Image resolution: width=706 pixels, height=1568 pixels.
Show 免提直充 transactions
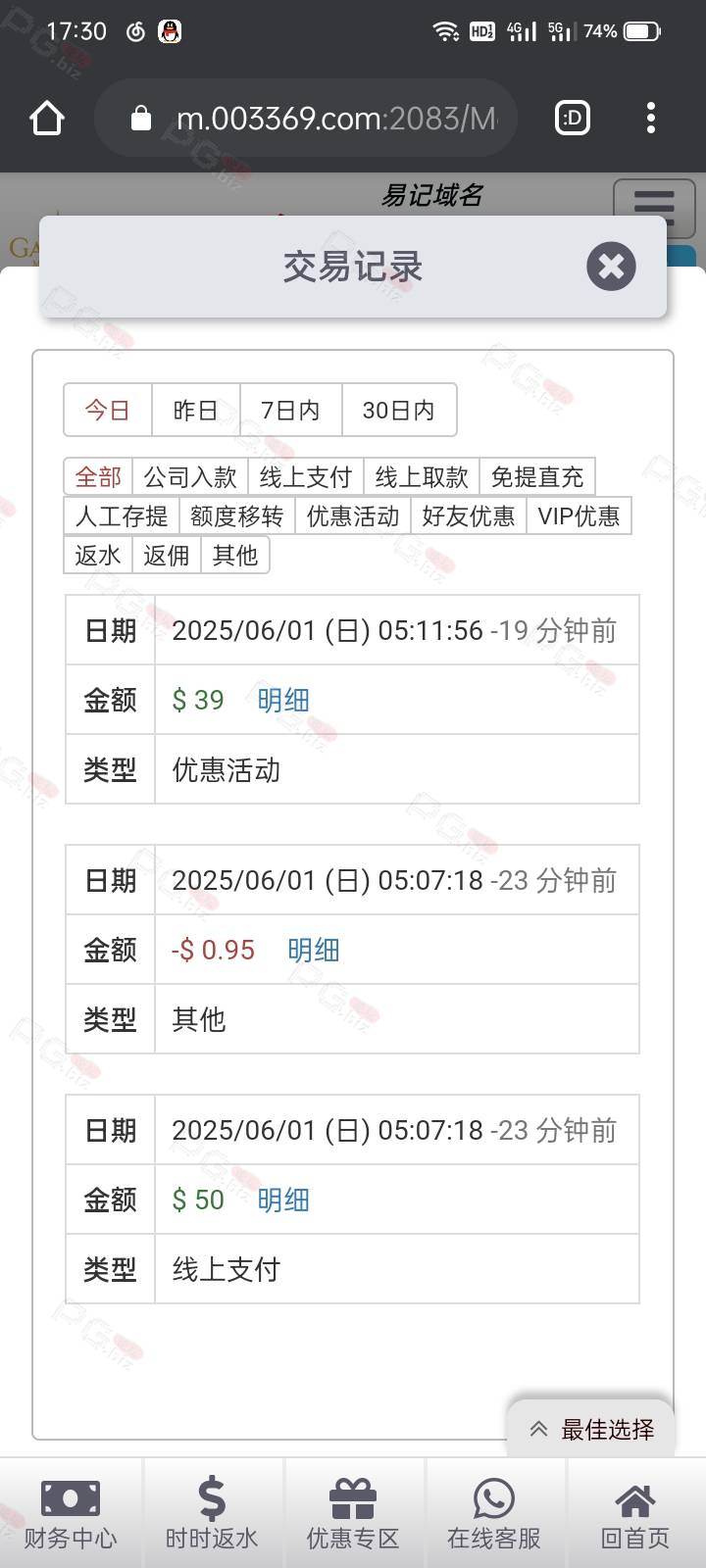(537, 477)
